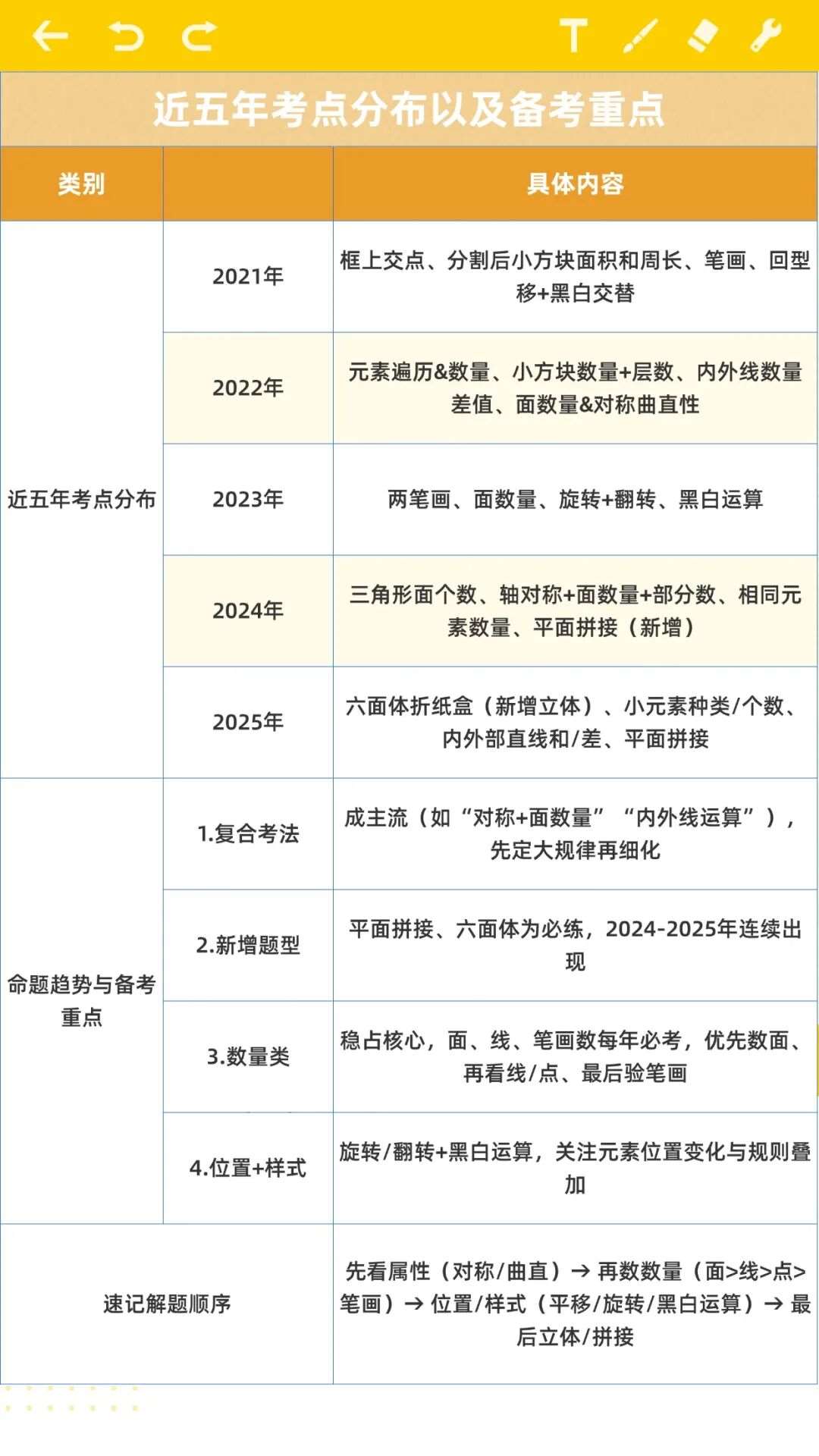Select the brush drawing tool
Viewport: 819px width, 1456px height.
coord(639,36)
